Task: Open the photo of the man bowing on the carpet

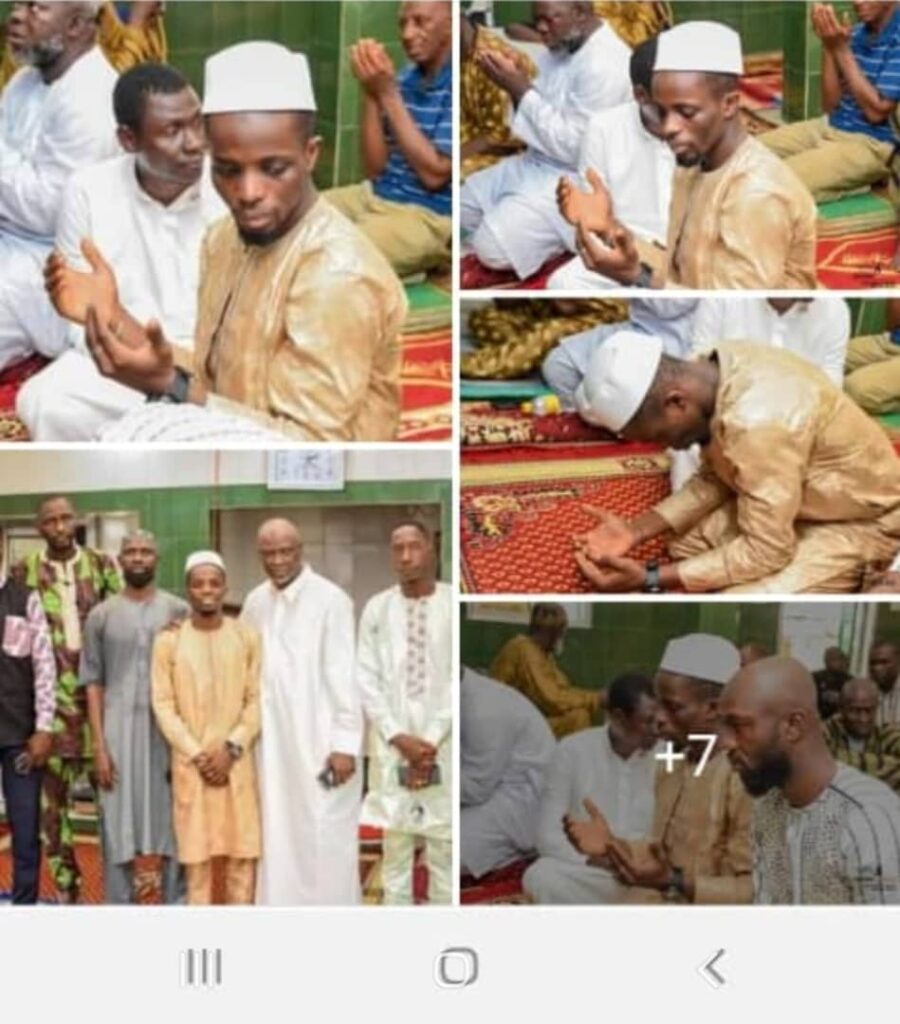Action: 680,445
